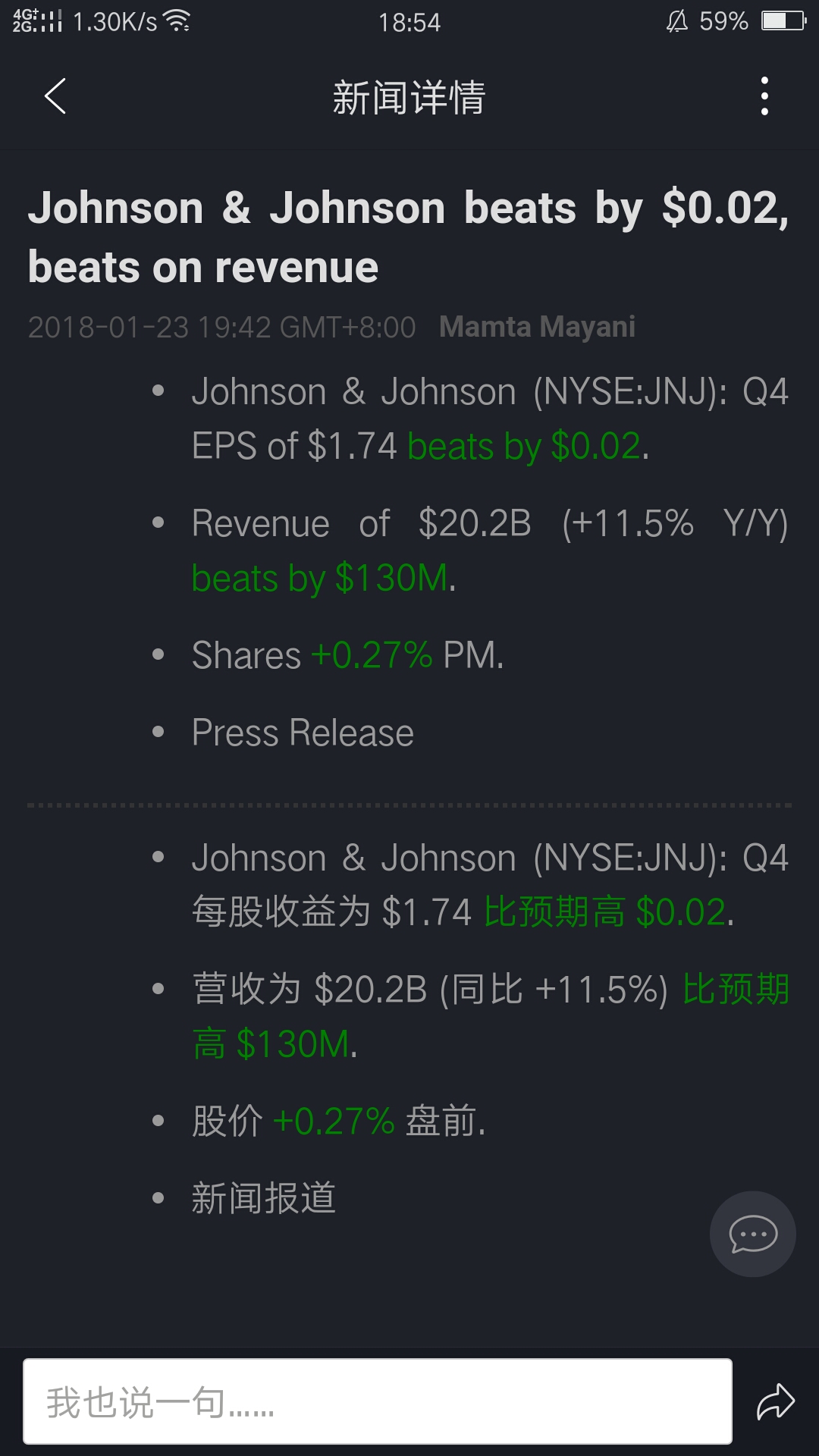Tap the comment box to write a reply

378,1401
